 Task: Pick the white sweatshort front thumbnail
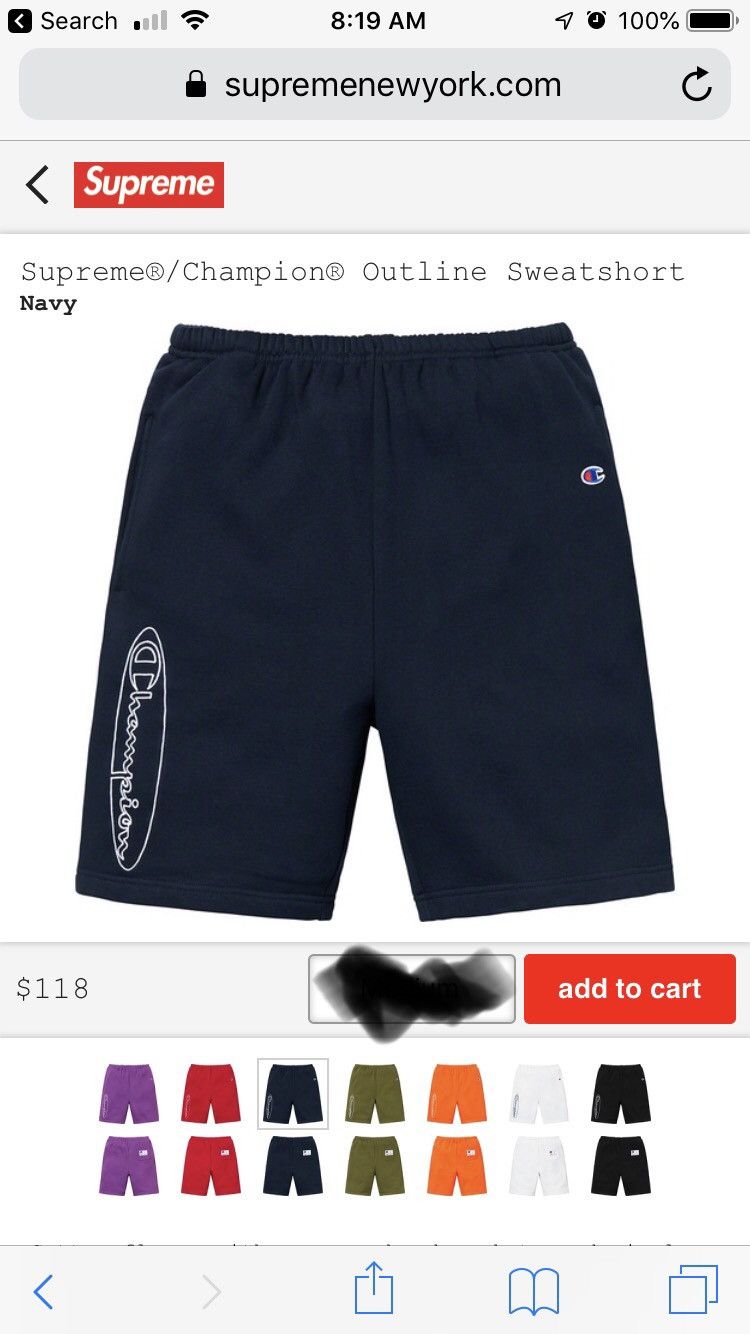[x=539, y=1094]
